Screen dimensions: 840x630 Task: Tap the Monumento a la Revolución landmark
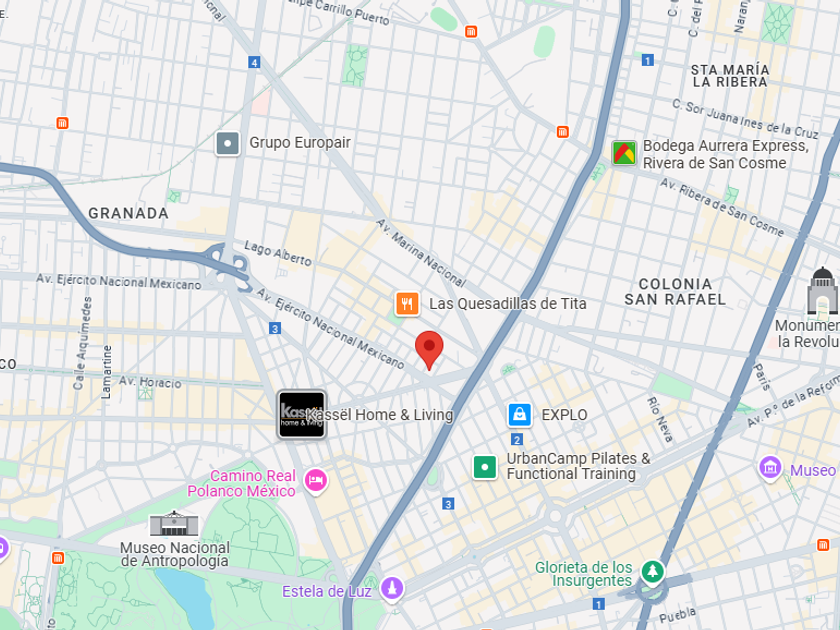point(822,290)
